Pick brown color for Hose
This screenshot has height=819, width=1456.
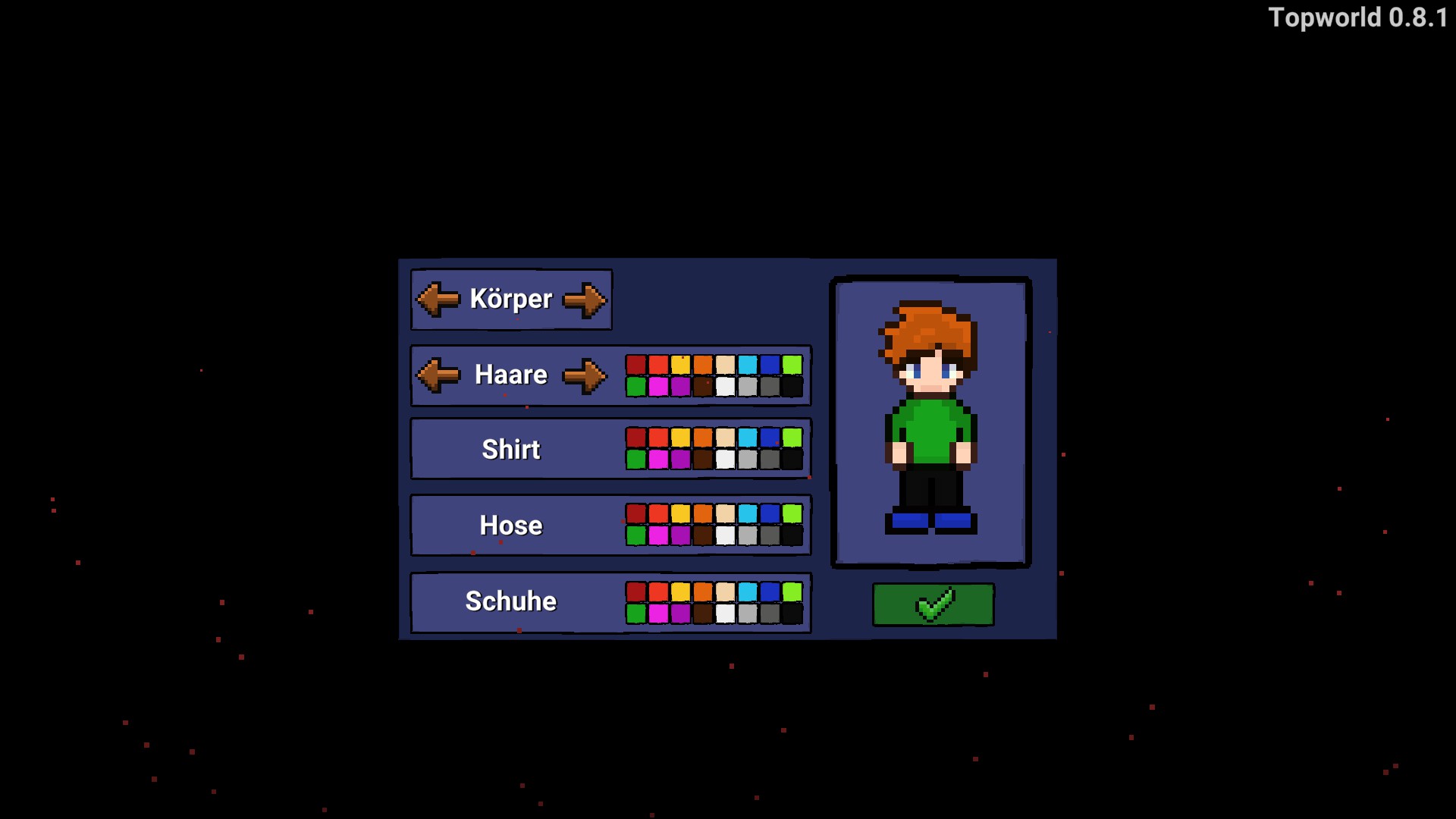[x=703, y=535]
